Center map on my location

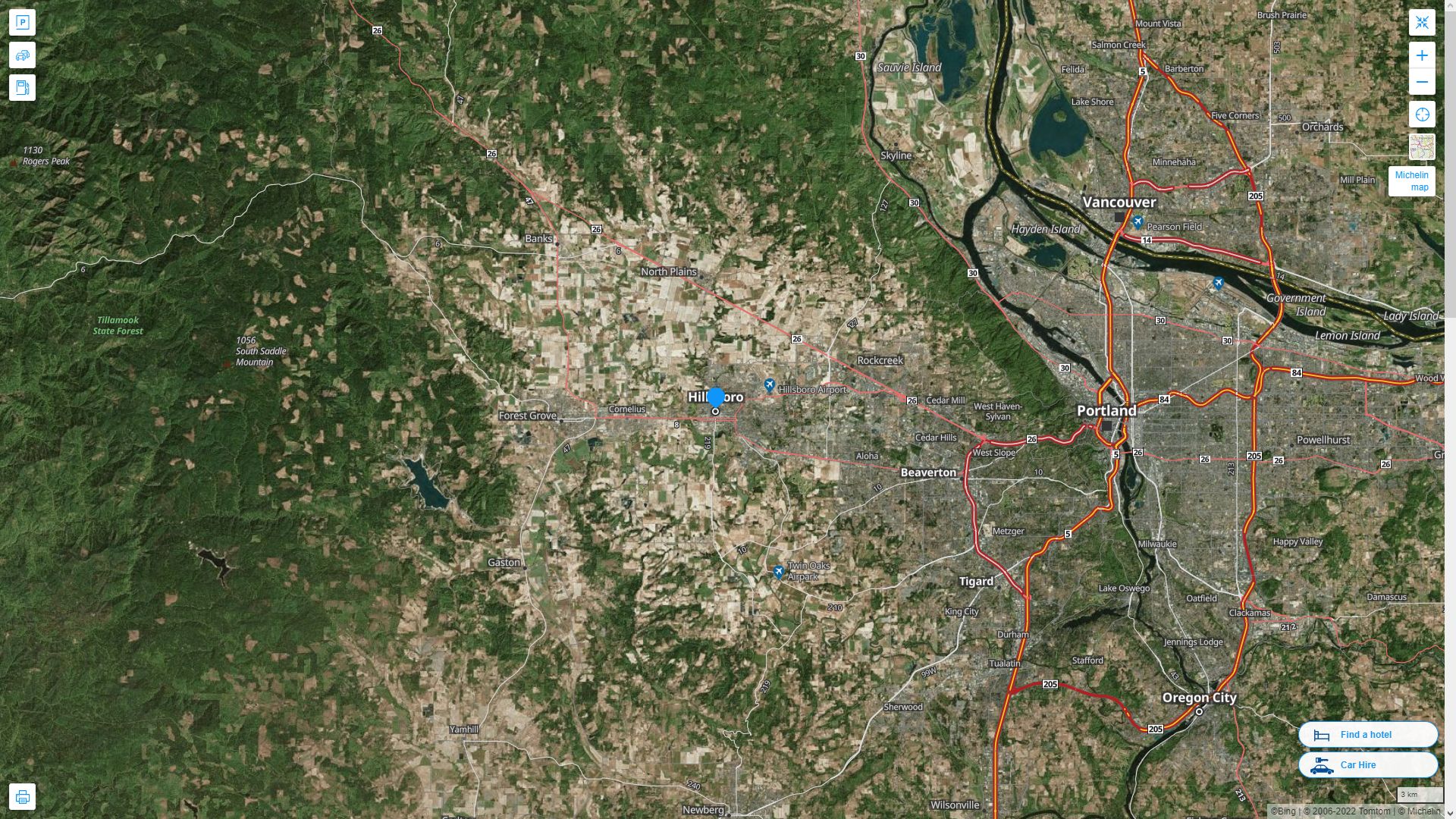(x=1422, y=115)
